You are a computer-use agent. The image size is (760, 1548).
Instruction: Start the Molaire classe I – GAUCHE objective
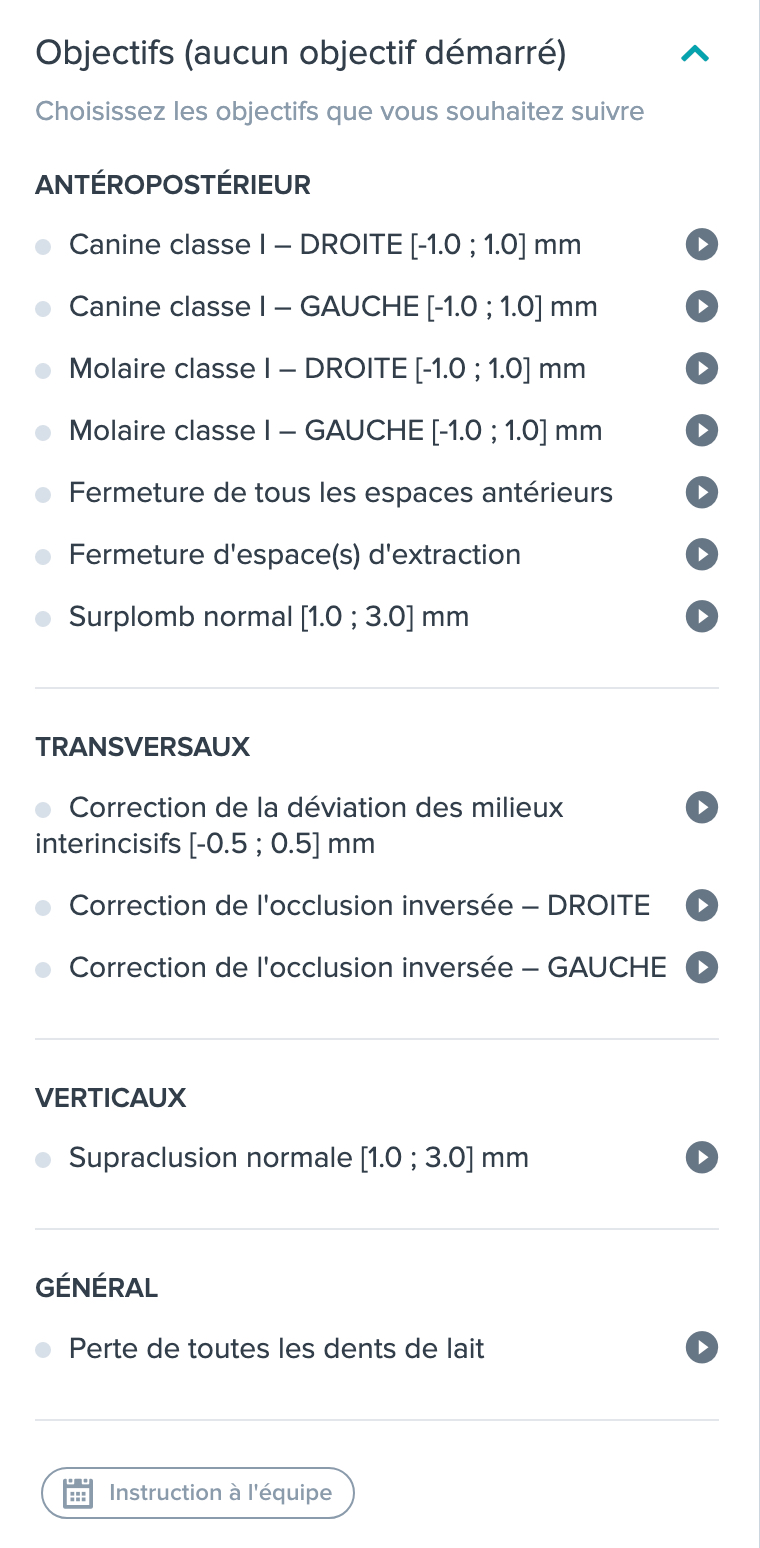pyautogui.click(x=702, y=431)
